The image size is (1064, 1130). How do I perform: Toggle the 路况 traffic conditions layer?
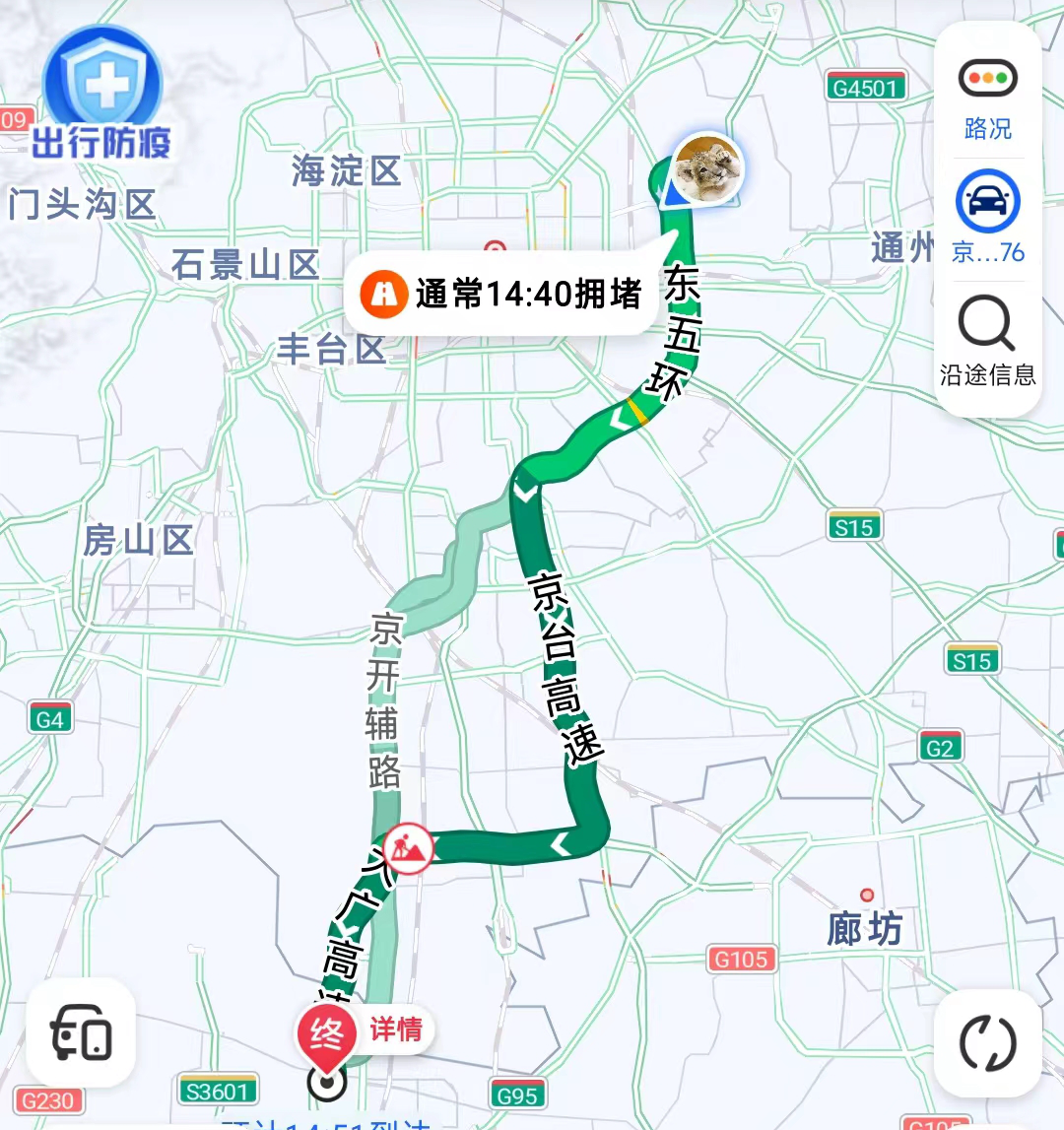click(987, 98)
